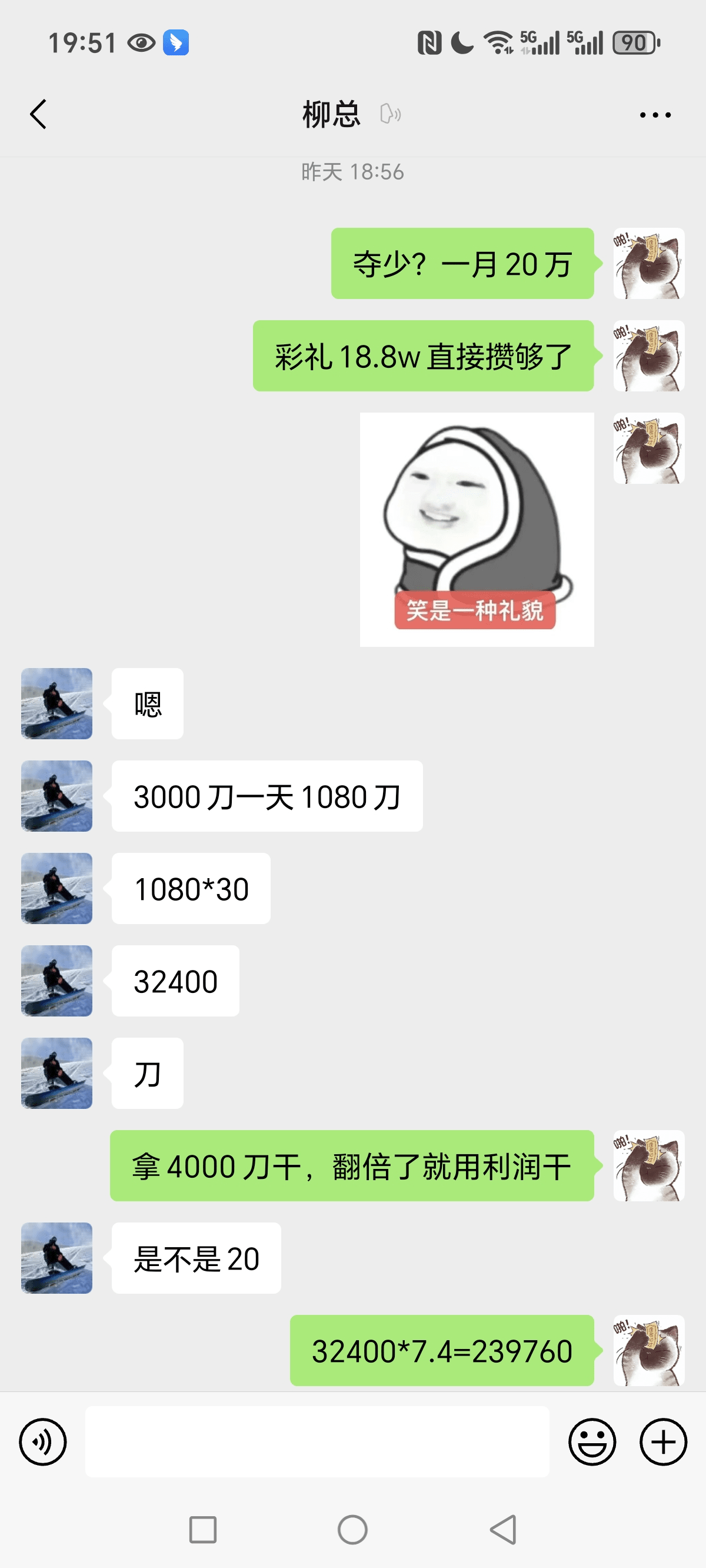This screenshot has width=706, height=1568.
Task: Open recent apps from navigation bar
Action: click(202, 1530)
